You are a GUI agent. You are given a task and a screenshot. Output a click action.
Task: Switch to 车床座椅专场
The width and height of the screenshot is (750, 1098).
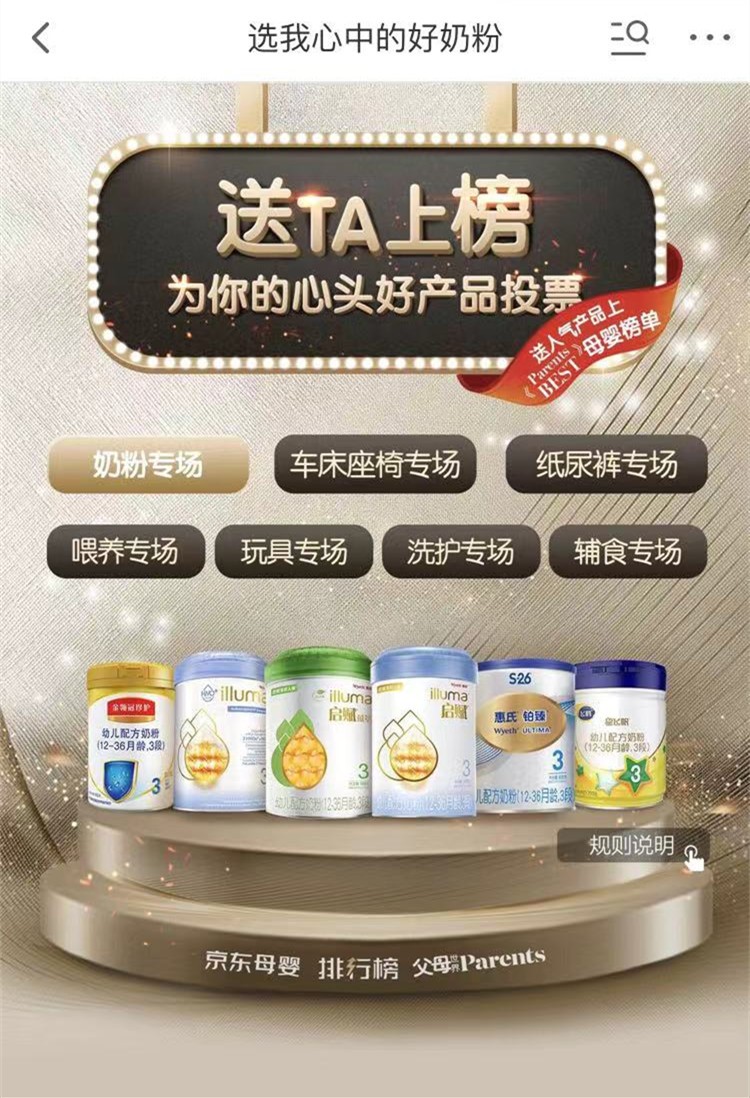tap(375, 464)
